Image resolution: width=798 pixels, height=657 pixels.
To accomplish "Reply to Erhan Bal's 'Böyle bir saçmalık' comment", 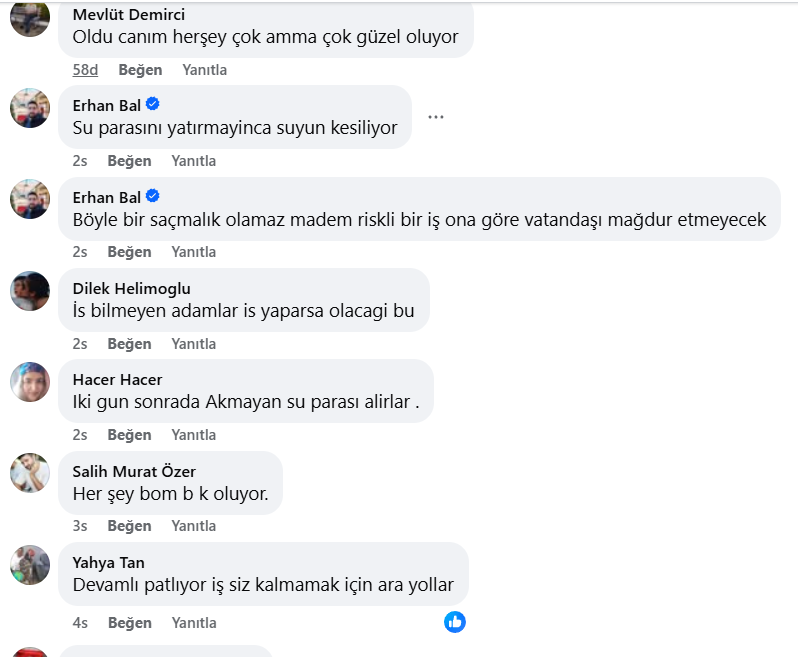I will pyautogui.click(x=193, y=252).
